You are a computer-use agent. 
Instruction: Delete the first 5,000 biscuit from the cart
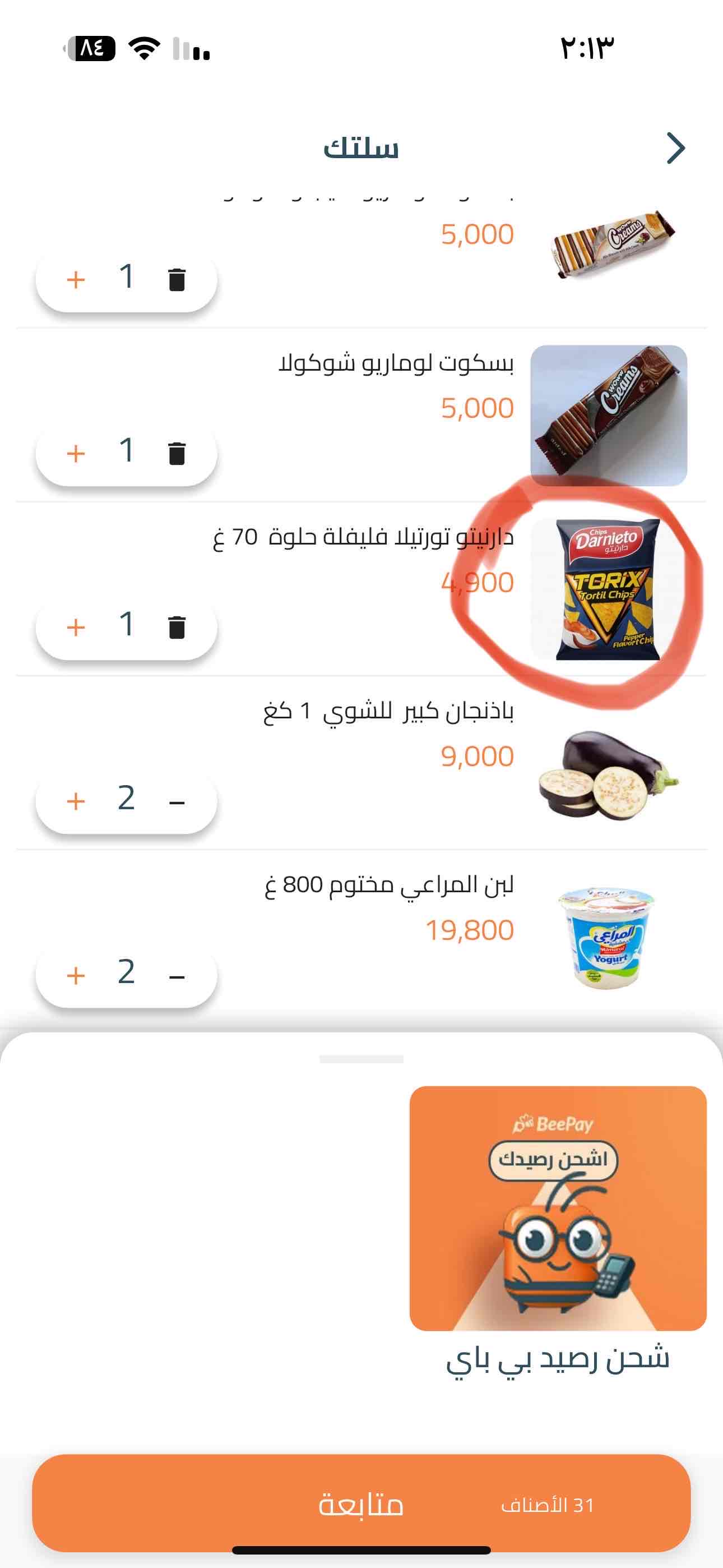pos(177,280)
